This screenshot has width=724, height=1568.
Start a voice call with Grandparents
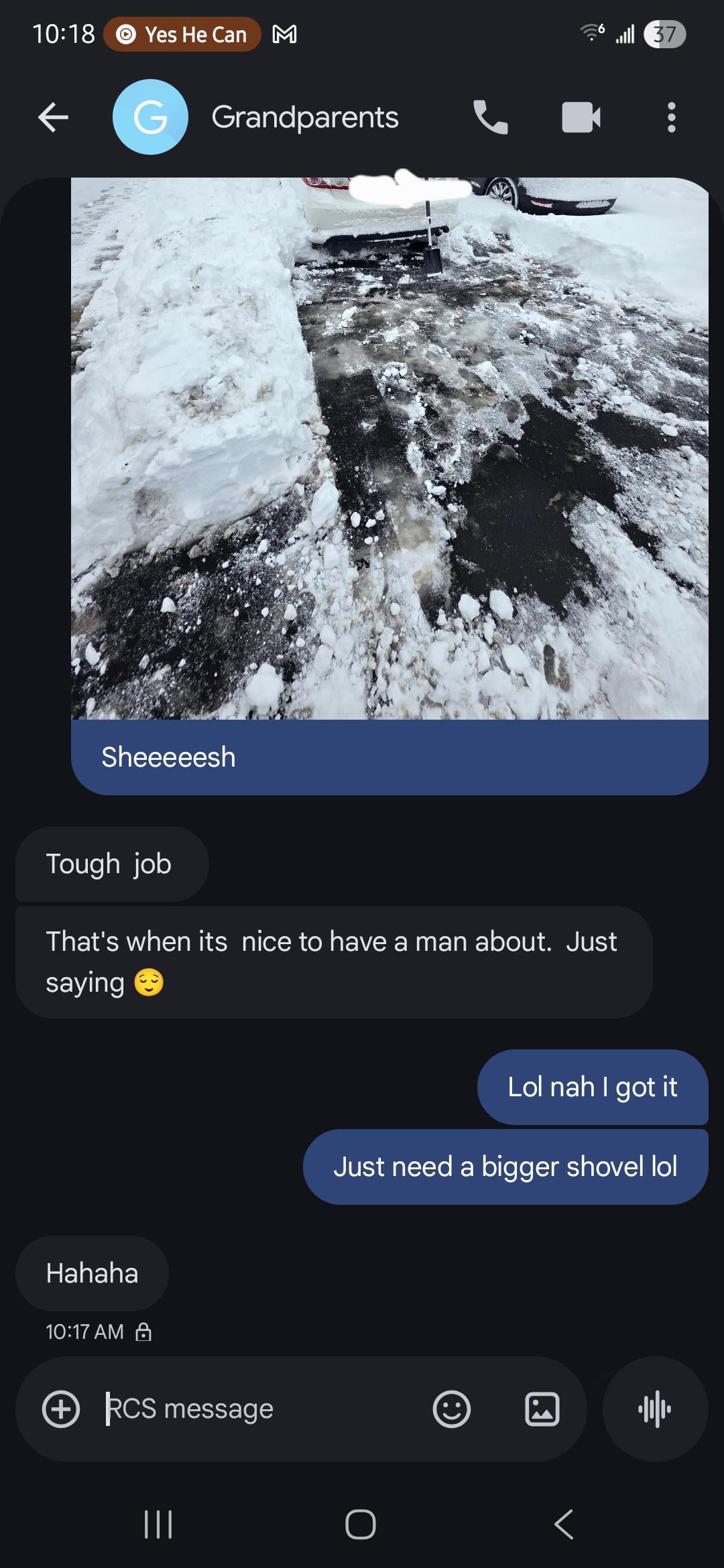click(x=491, y=117)
